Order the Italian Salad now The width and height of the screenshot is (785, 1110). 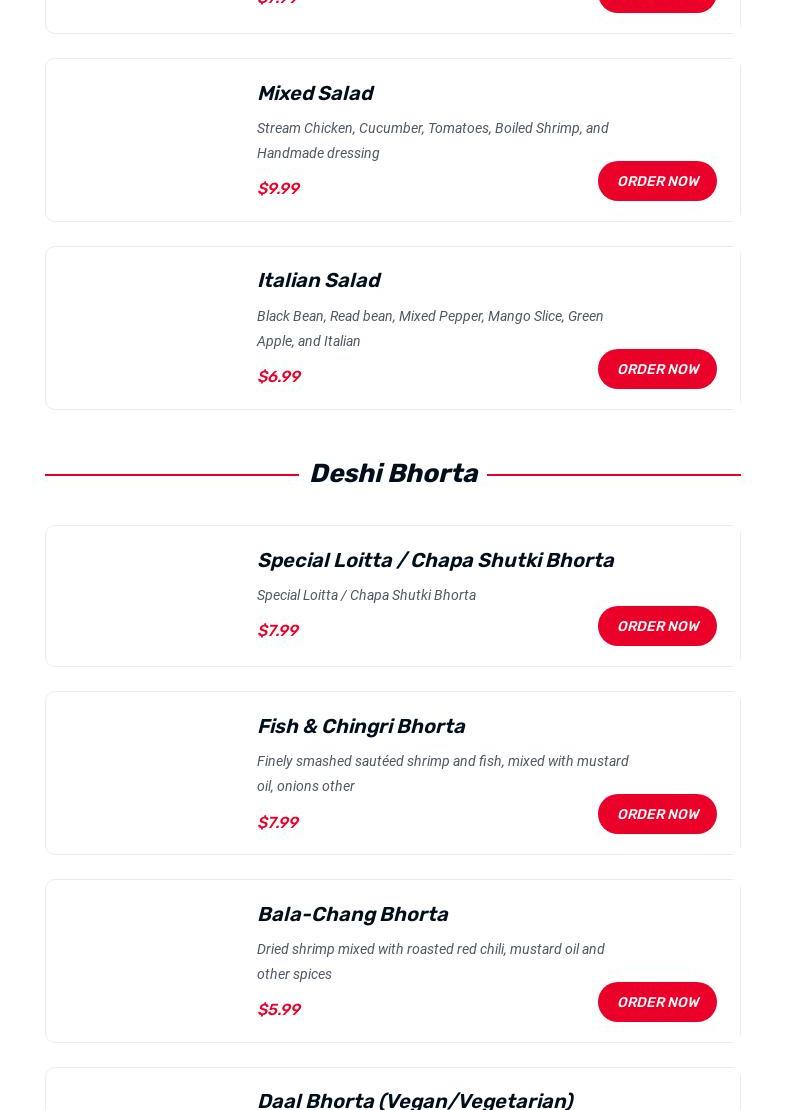coord(657,369)
